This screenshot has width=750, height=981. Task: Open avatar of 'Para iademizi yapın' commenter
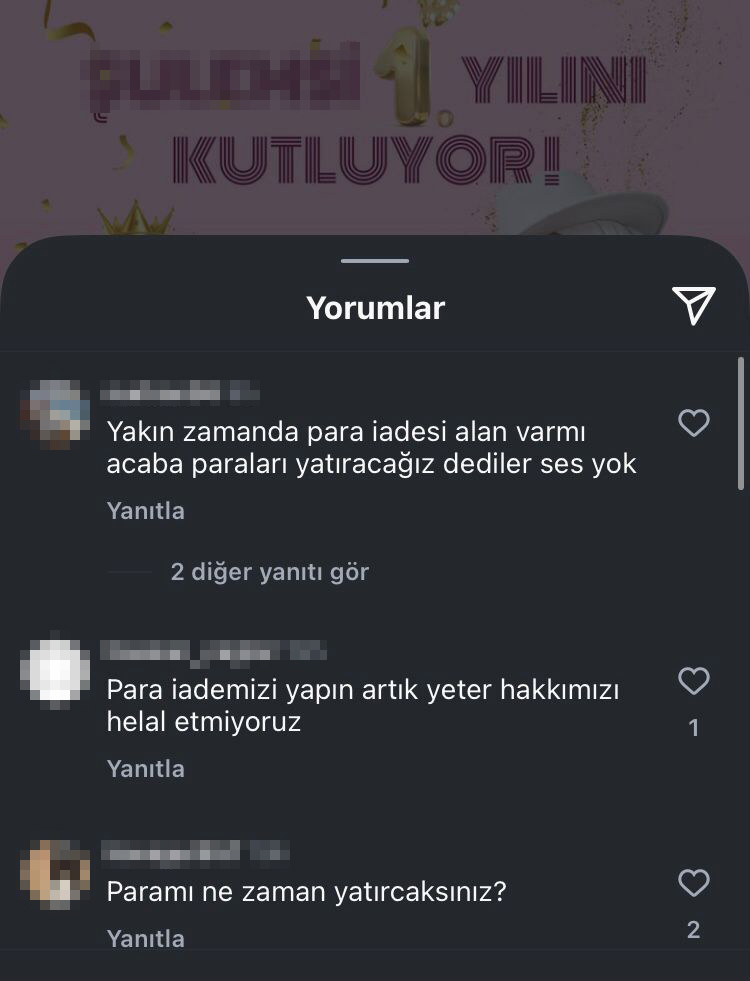55,670
